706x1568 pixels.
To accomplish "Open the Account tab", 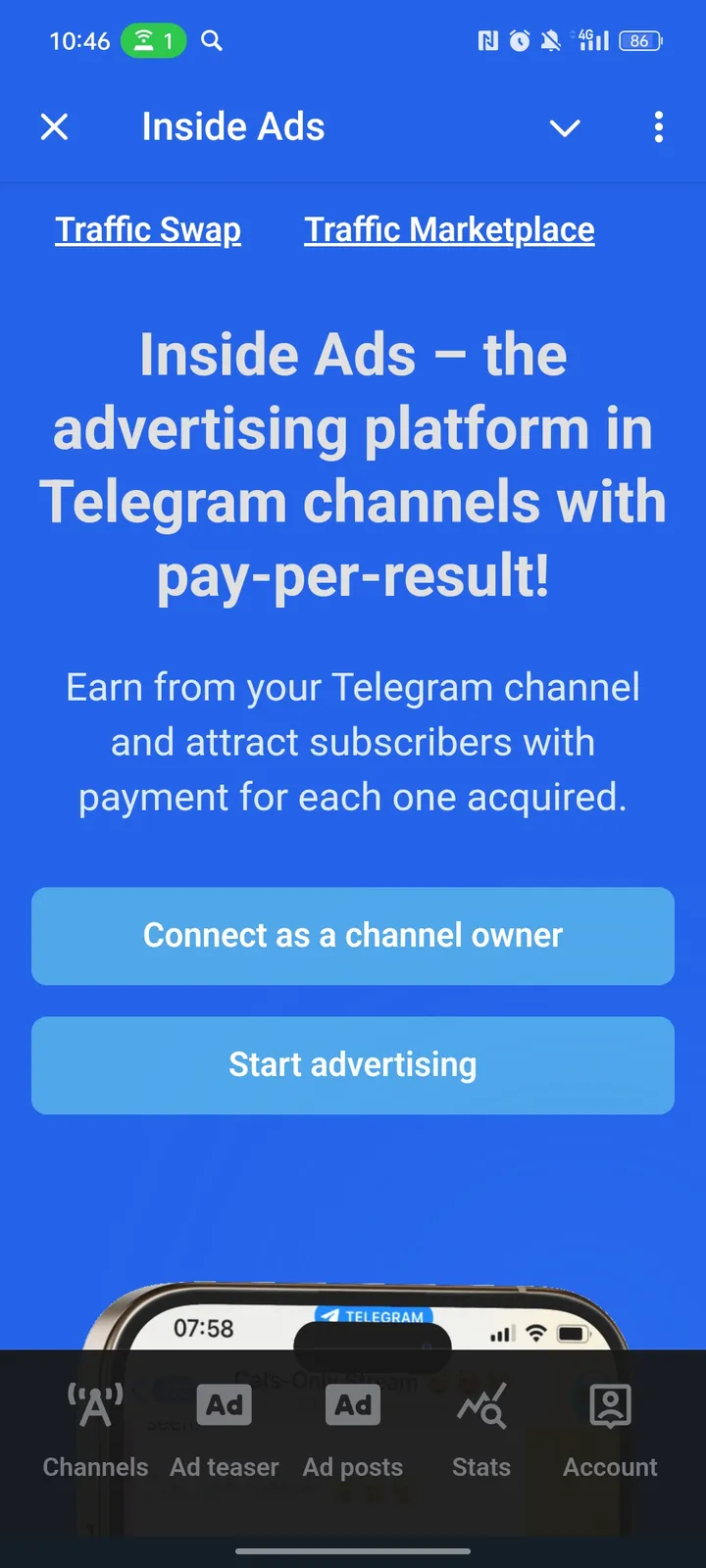I will point(610,1431).
